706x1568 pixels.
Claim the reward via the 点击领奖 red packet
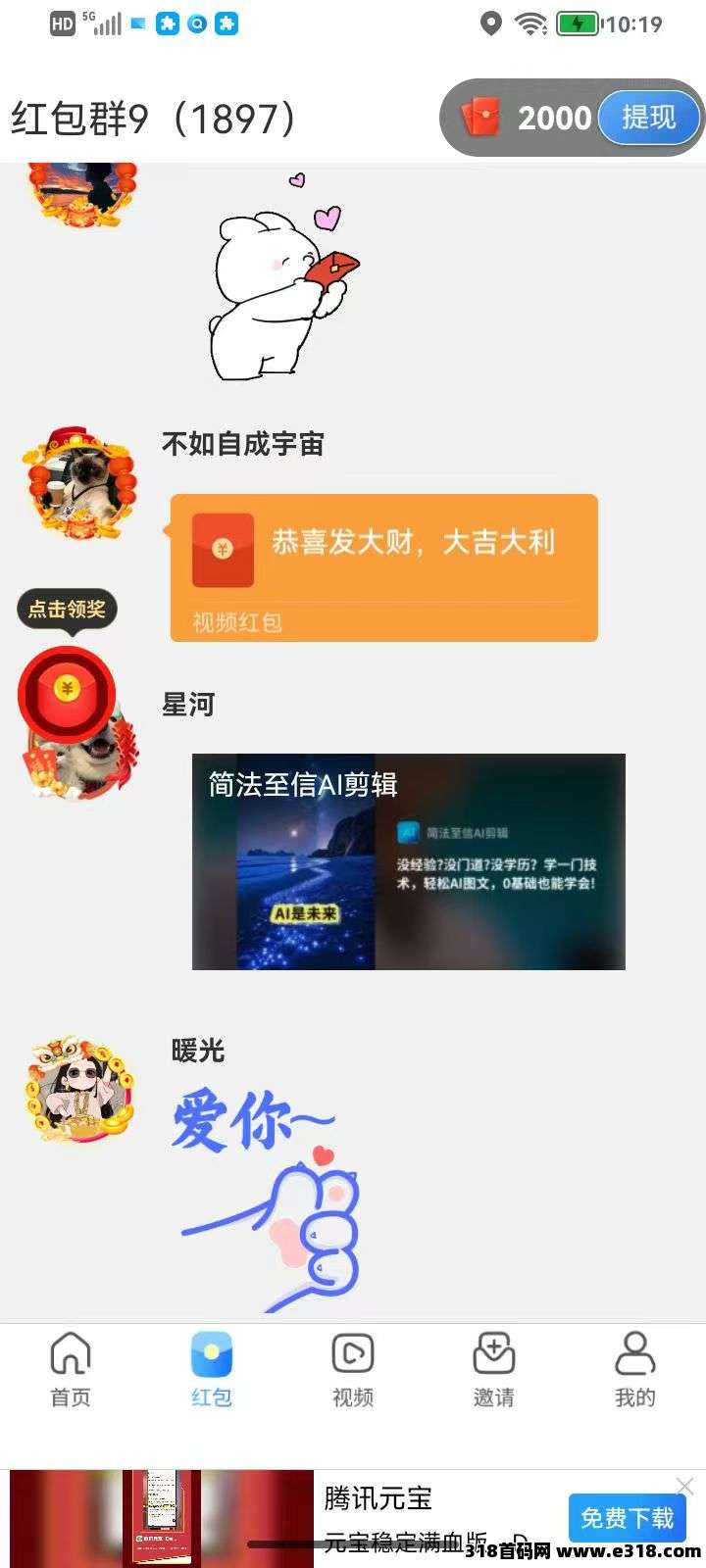(67, 690)
